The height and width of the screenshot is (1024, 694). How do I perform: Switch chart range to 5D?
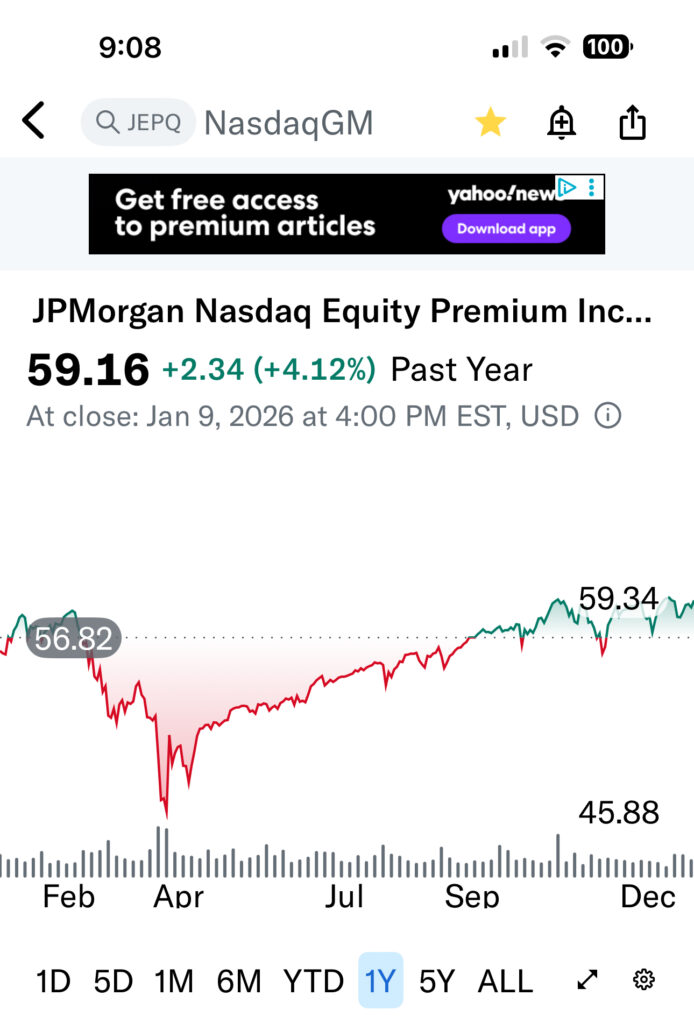(x=113, y=981)
